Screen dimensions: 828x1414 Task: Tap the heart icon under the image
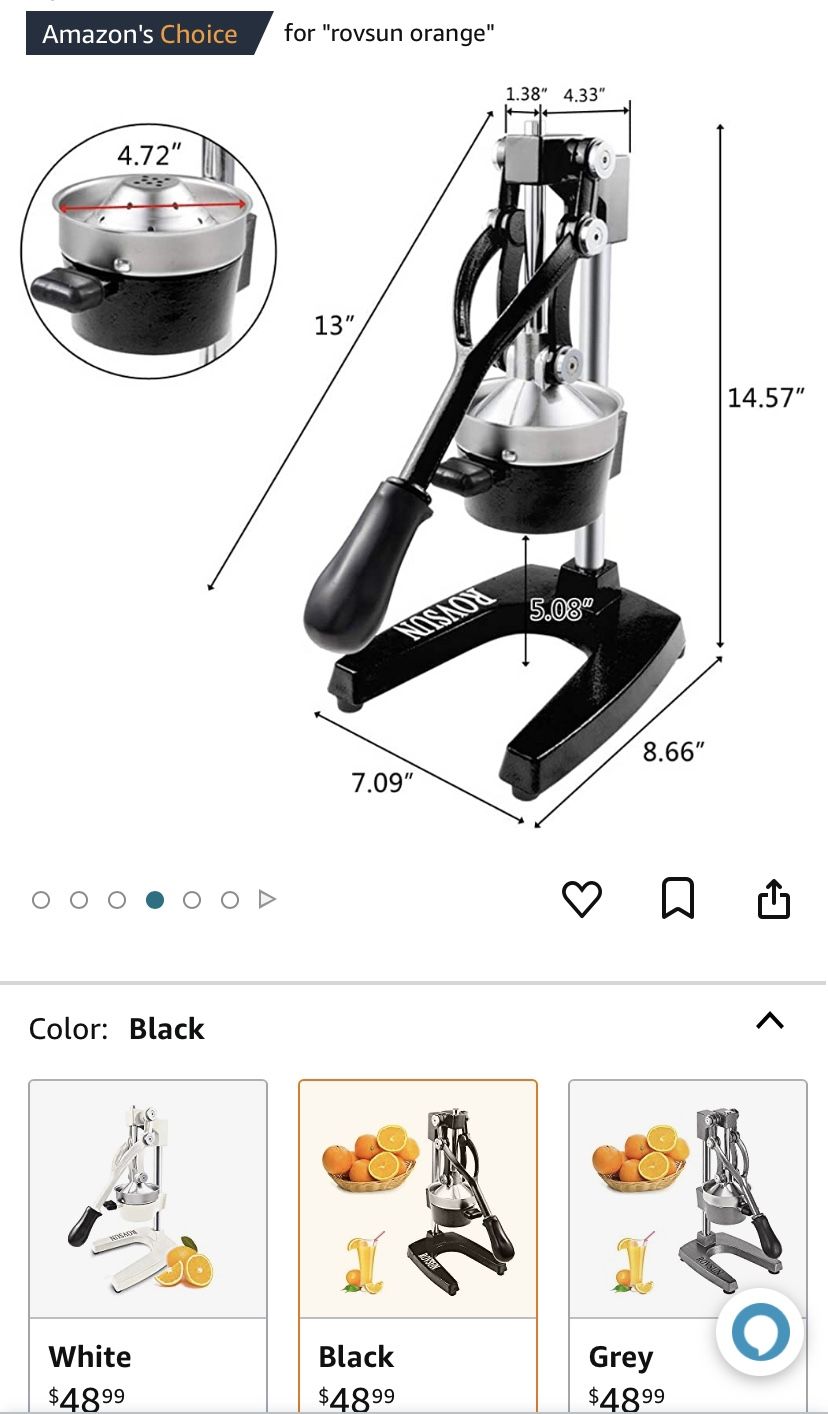coord(584,897)
